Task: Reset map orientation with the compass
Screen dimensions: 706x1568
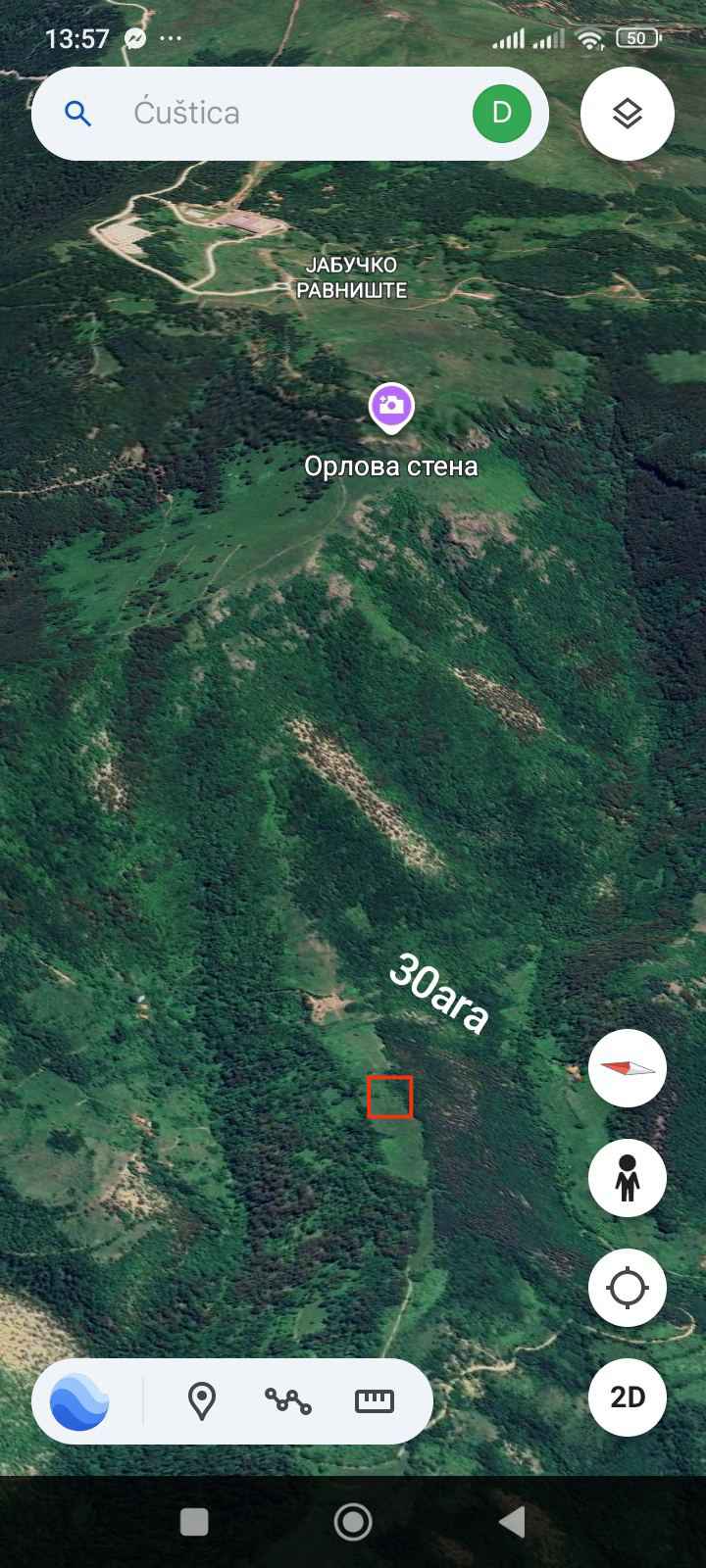Action: click(627, 1067)
